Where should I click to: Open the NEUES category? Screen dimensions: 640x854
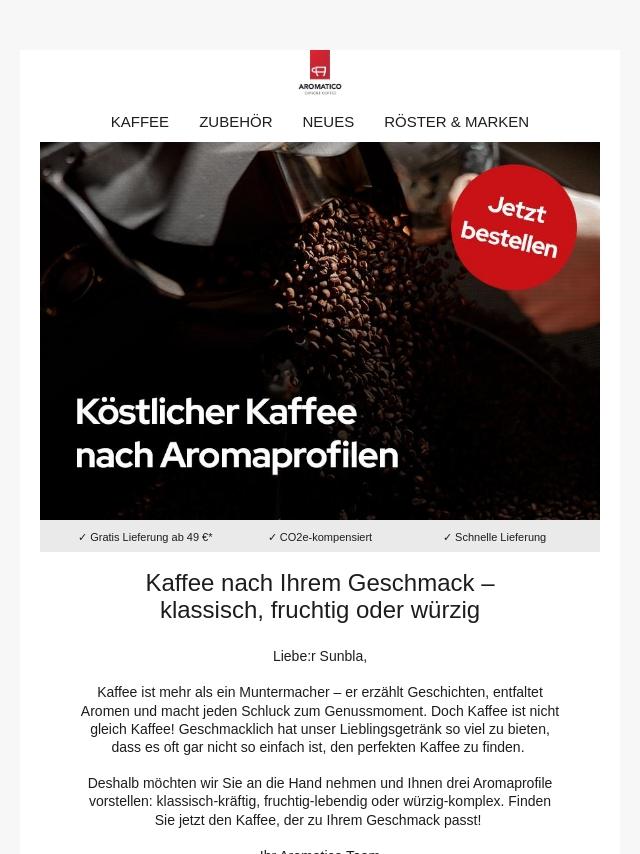(x=328, y=121)
